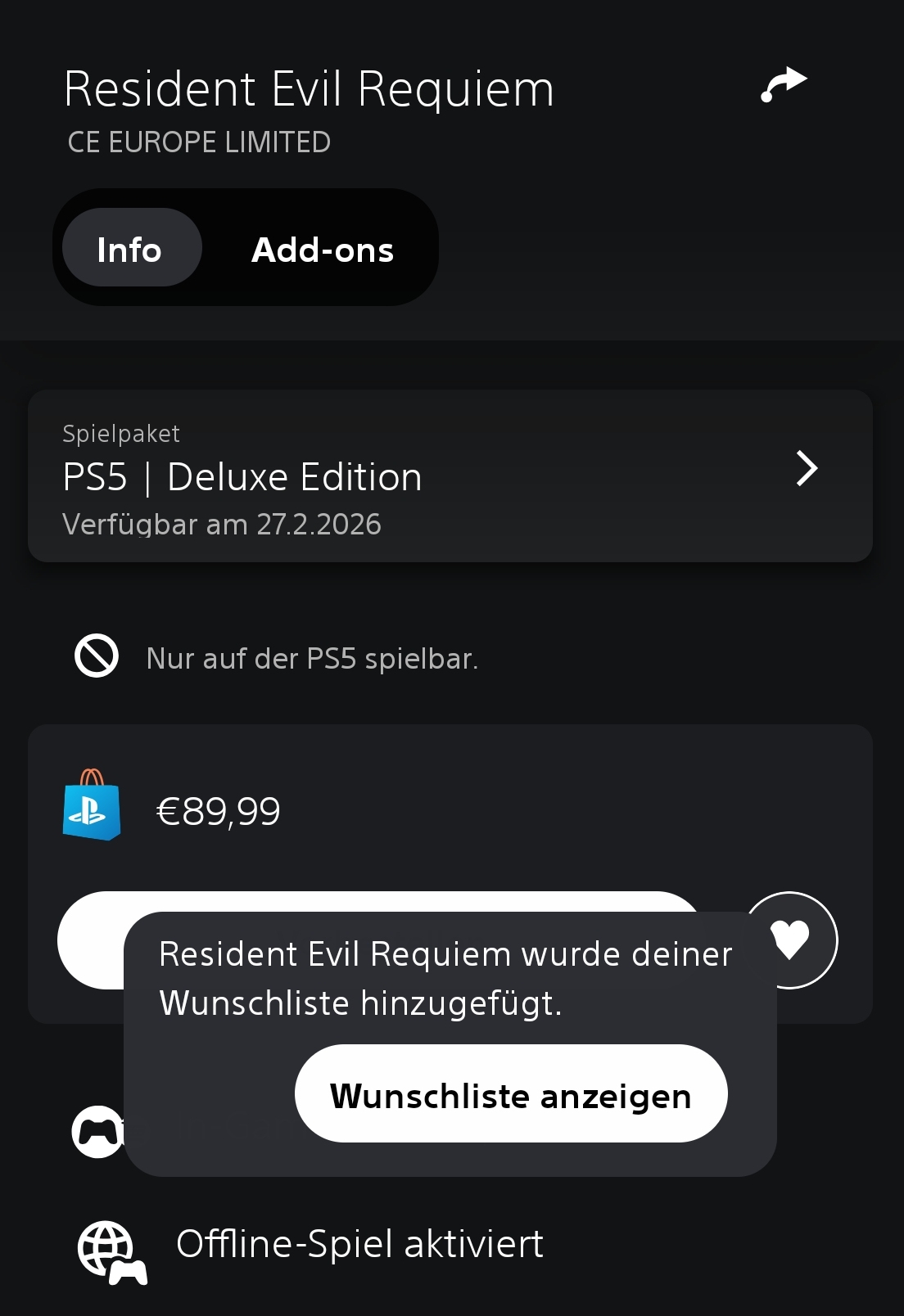The height and width of the screenshot is (1316, 904).
Task: Tap Wunschliste anzeigen button
Action: pyautogui.click(x=510, y=1094)
